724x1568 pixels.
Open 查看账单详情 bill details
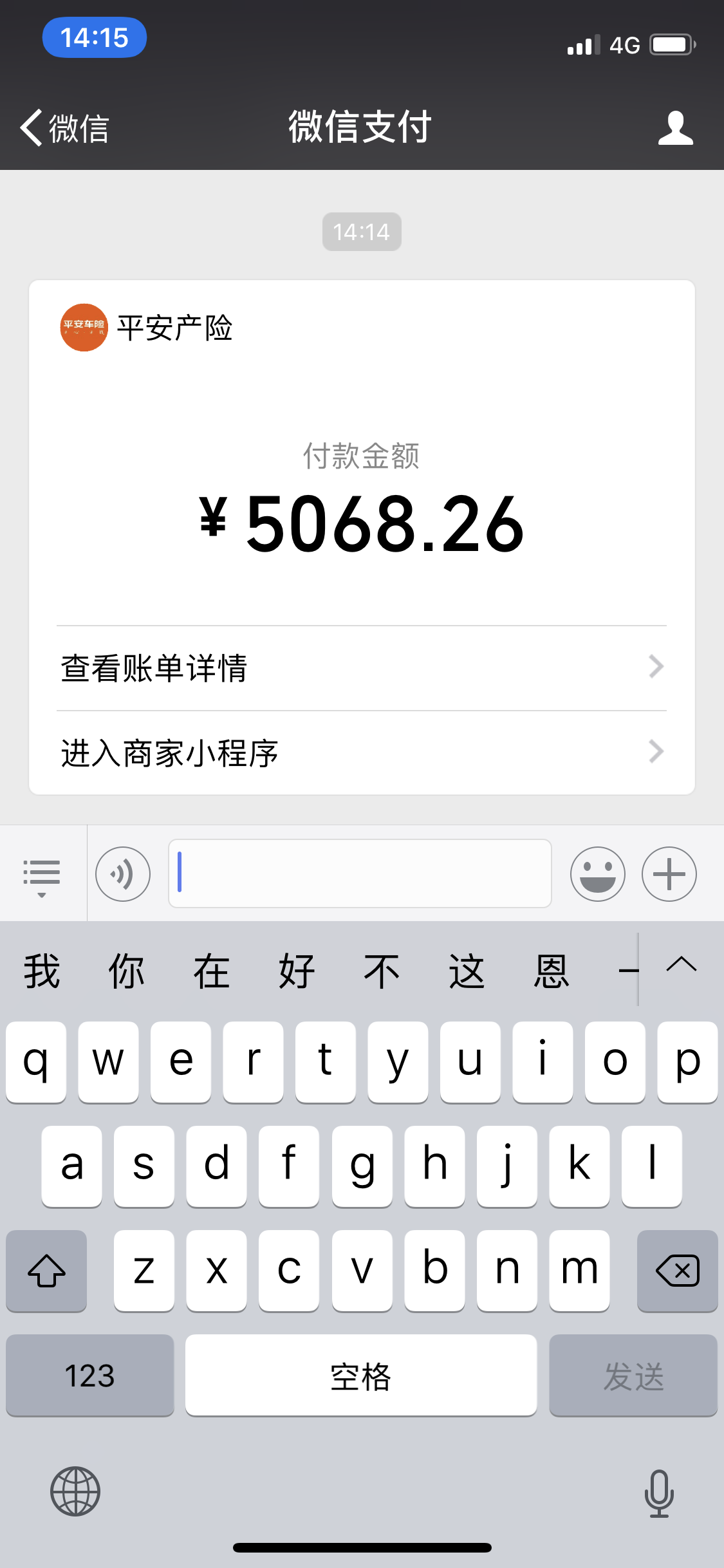click(361, 668)
